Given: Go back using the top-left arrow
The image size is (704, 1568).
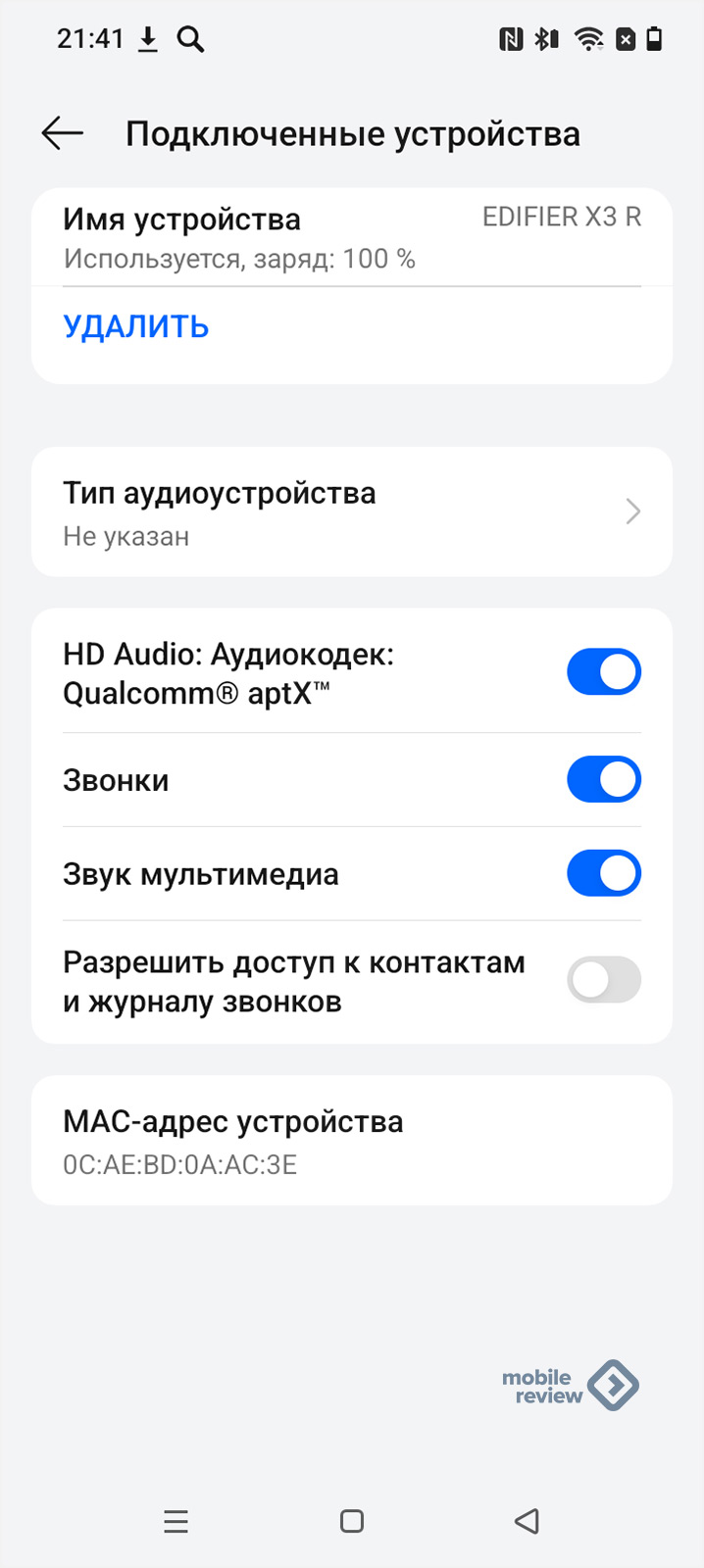Looking at the screenshot, I should pos(62,133).
